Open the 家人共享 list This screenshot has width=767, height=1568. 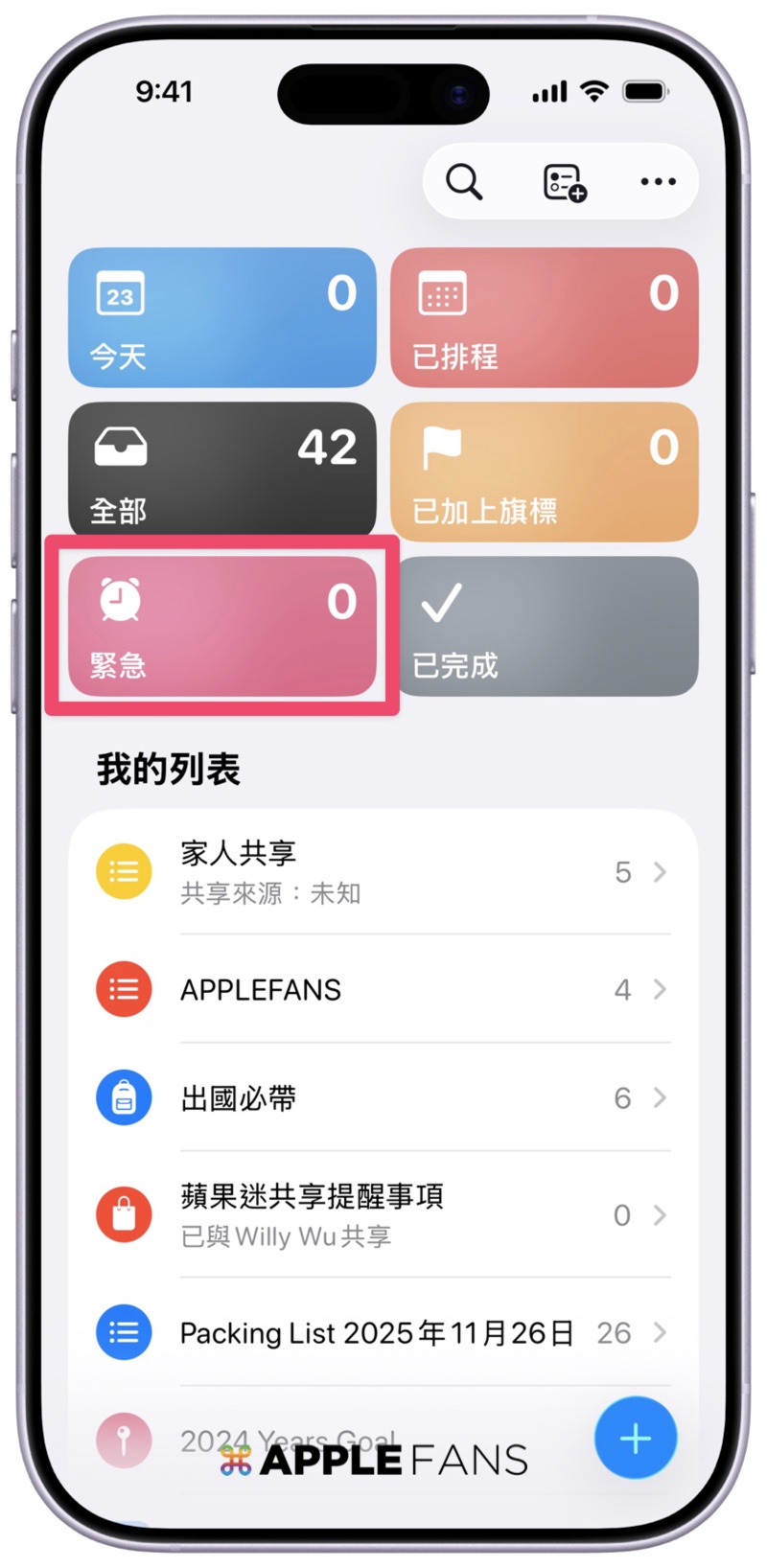[382, 872]
